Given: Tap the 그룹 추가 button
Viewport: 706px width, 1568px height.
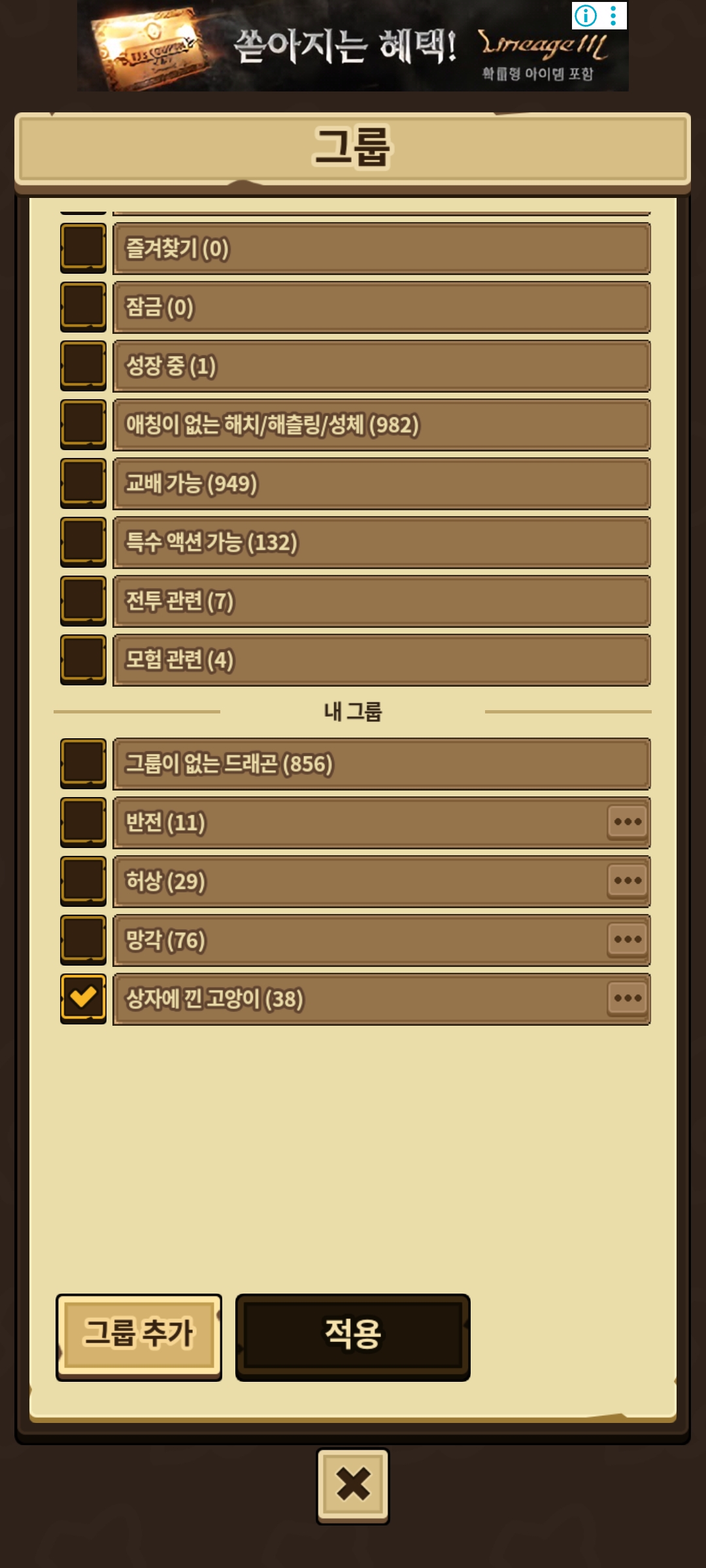Looking at the screenshot, I should click(x=139, y=1337).
